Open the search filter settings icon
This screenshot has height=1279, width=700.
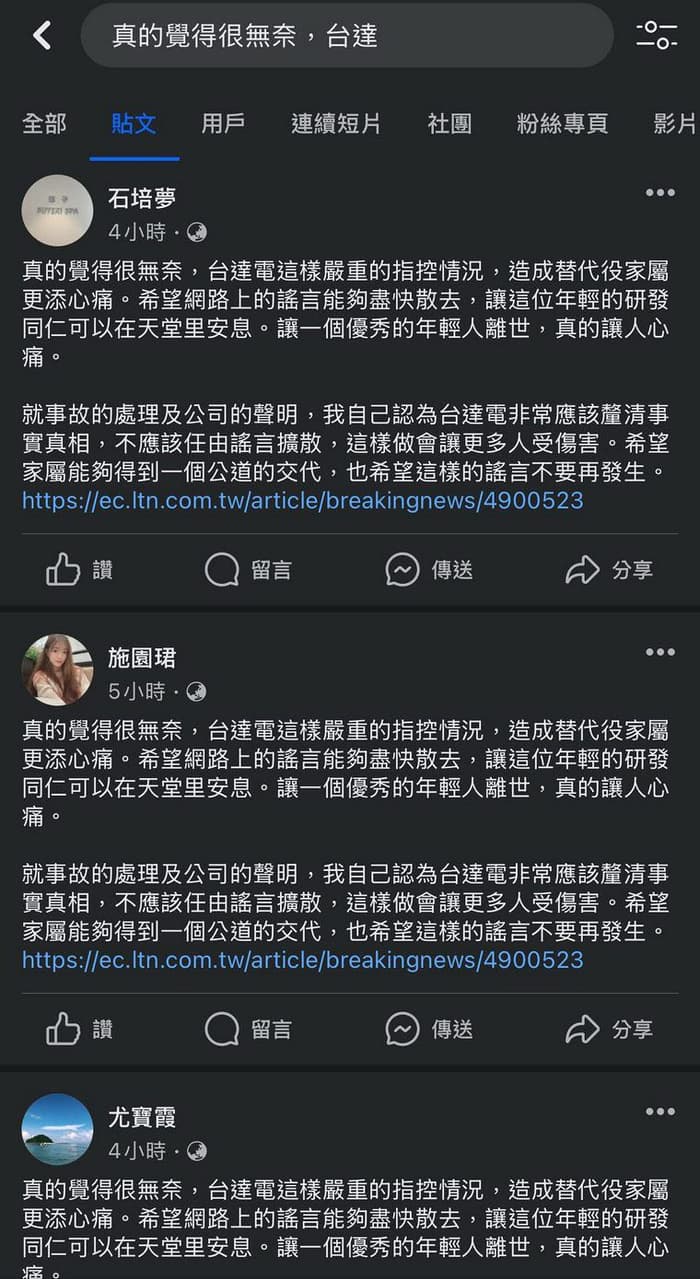657,36
